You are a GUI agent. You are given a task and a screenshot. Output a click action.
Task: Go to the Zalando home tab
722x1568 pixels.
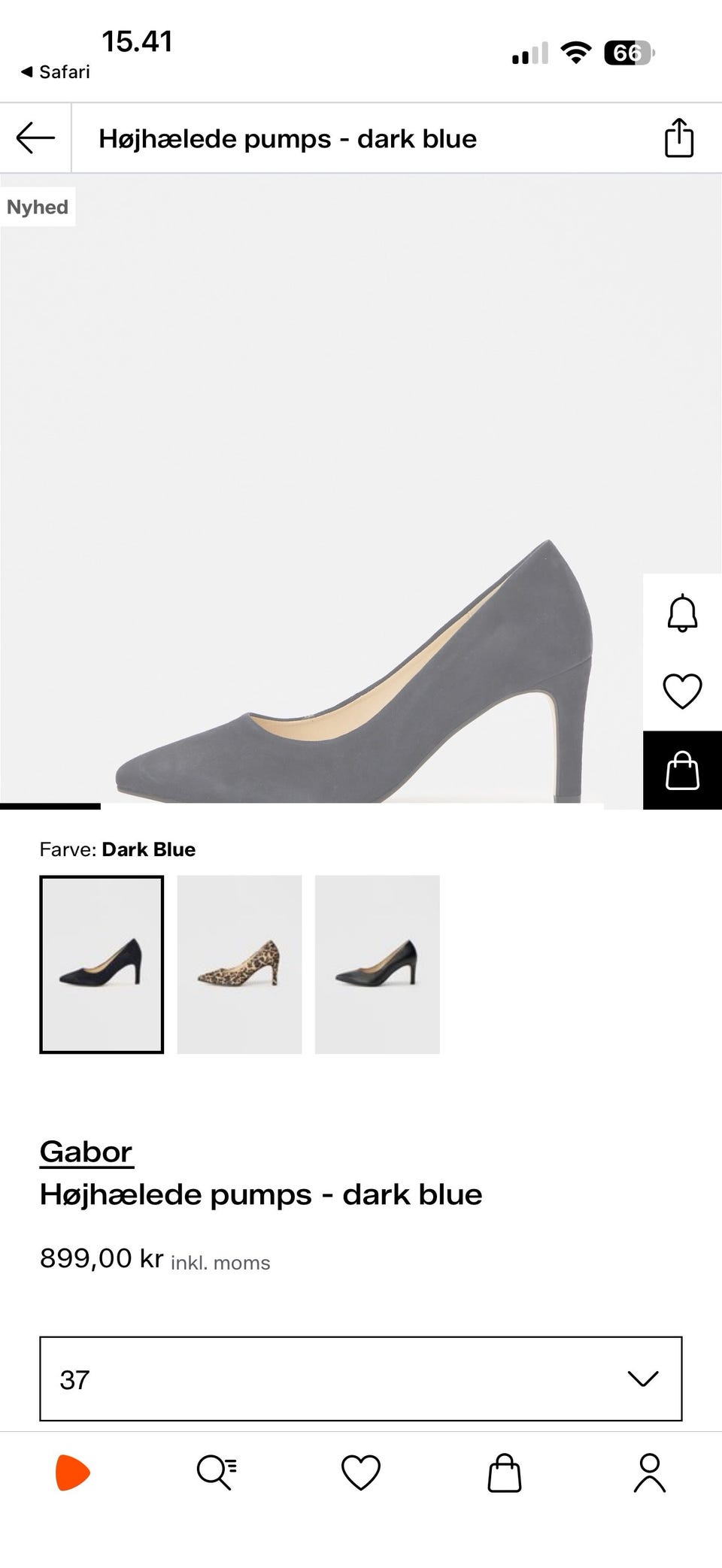point(73,1473)
